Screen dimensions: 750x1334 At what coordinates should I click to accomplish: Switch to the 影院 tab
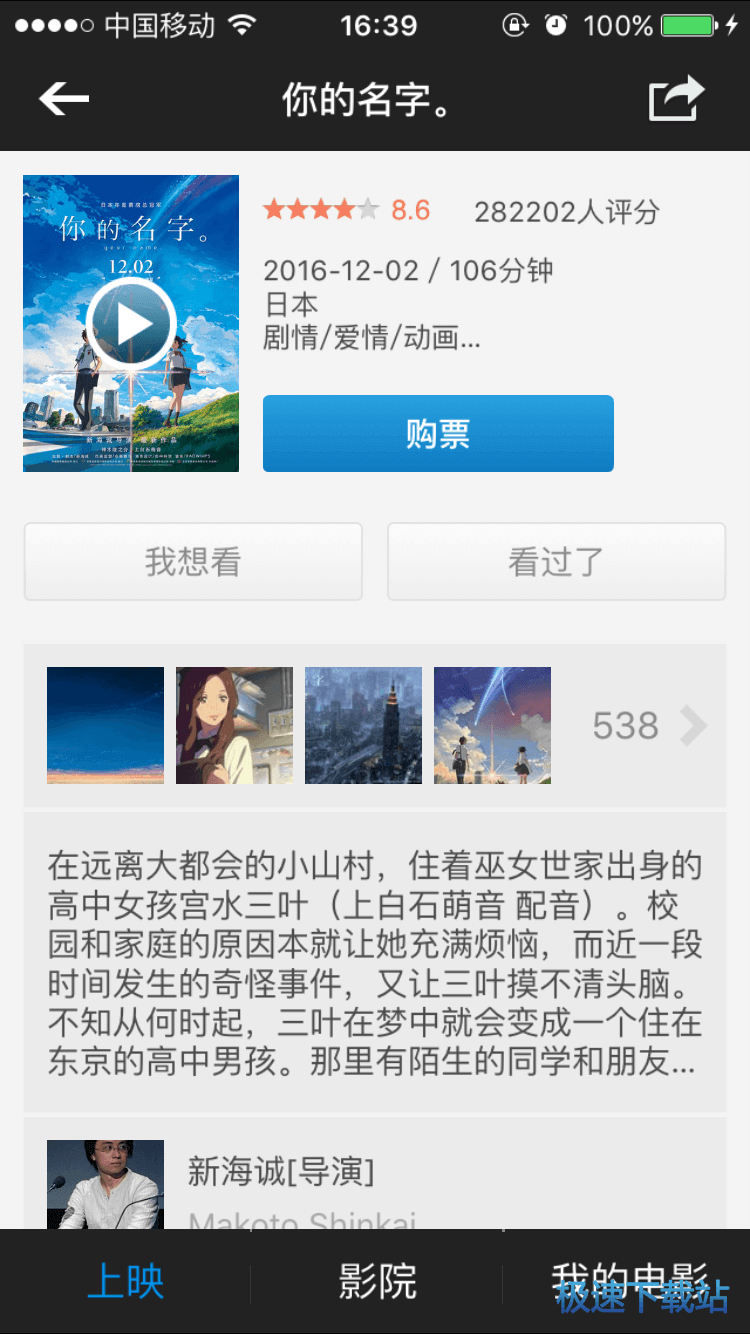[377, 1281]
